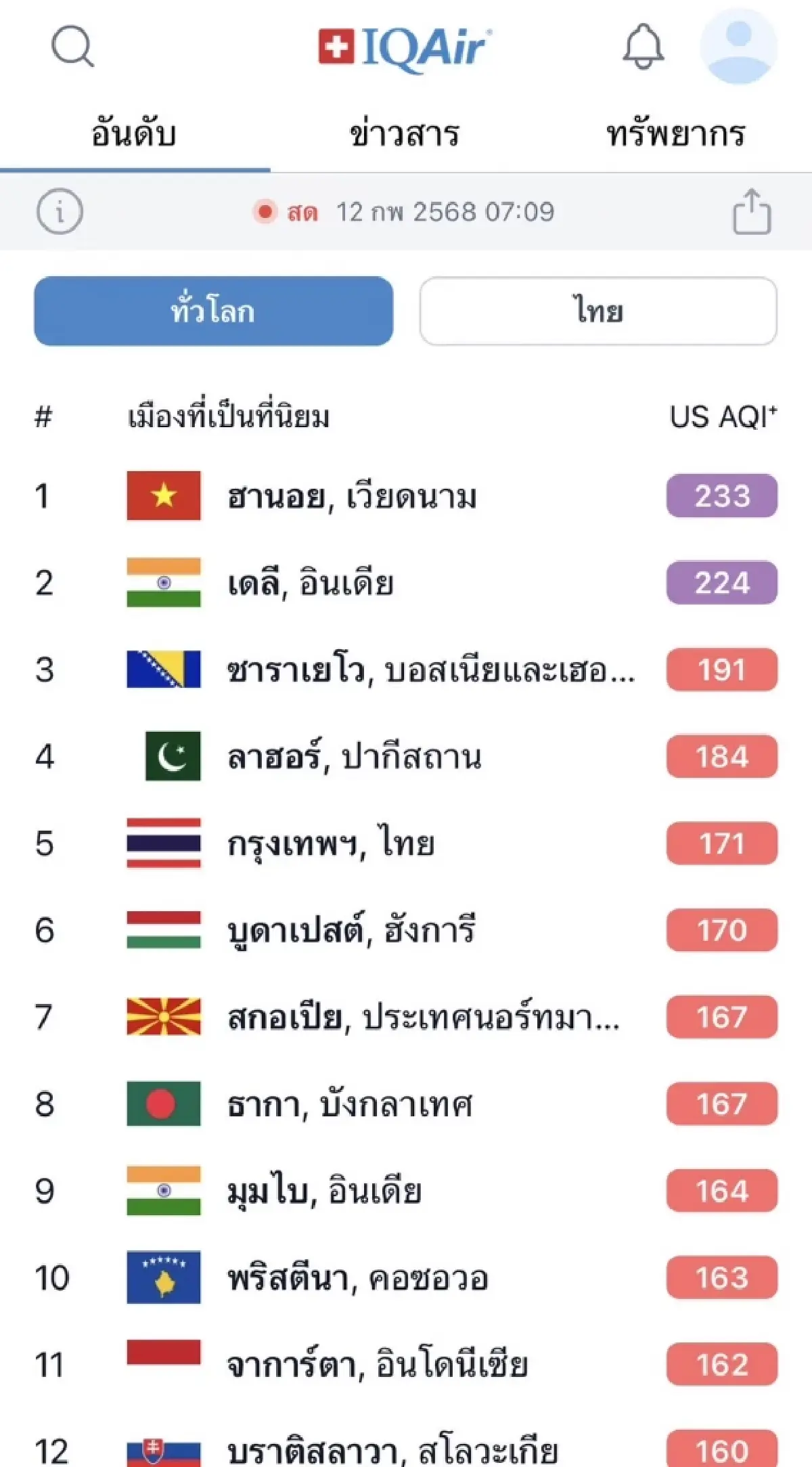Open the เดลี, อินเดีย row
812x1467 pixels.
[406, 583]
